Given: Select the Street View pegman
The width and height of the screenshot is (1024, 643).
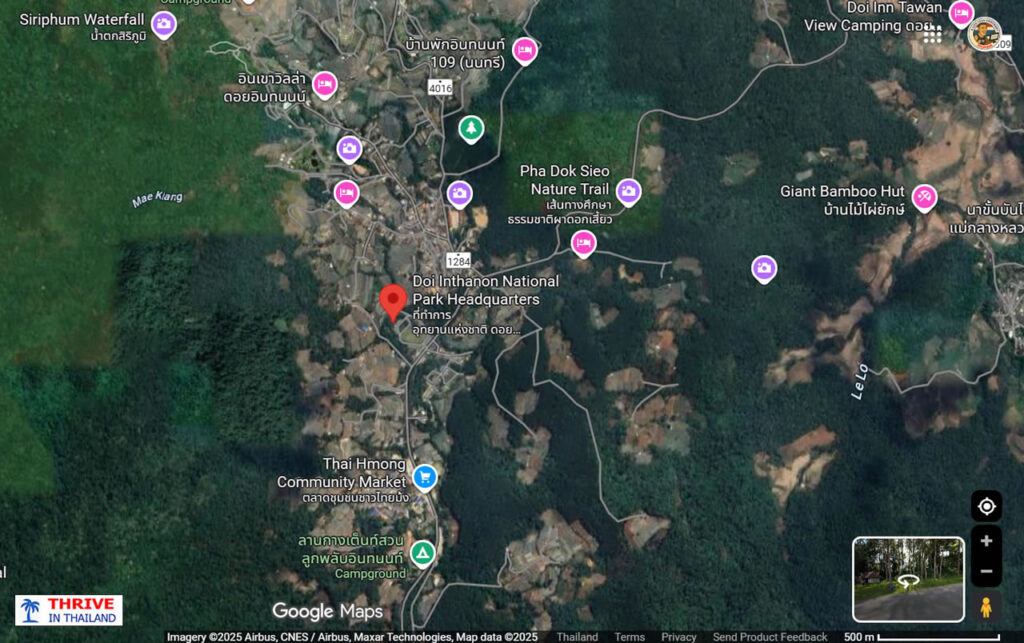Looking at the screenshot, I should click(986, 607).
